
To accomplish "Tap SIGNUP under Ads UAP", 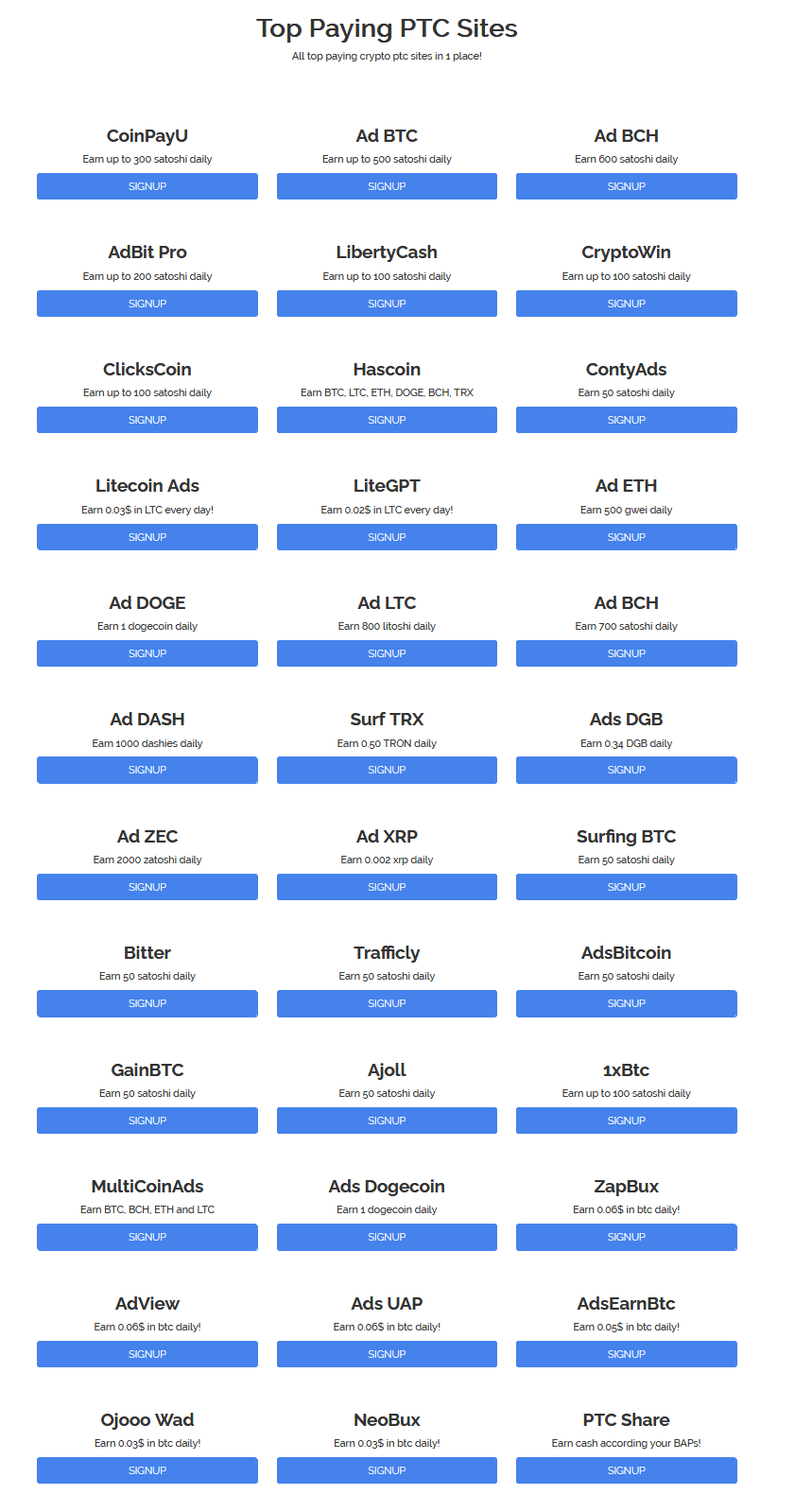I will 387,1354.
